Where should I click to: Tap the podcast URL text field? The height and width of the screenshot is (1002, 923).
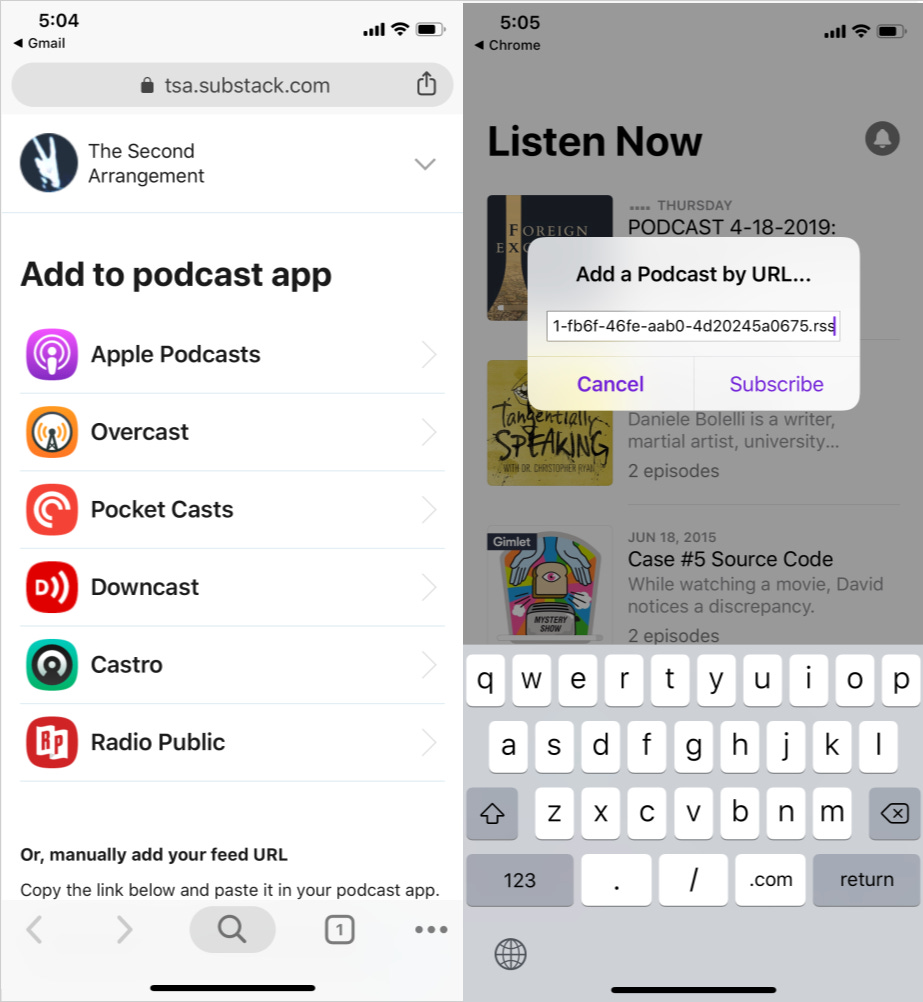(x=692, y=326)
